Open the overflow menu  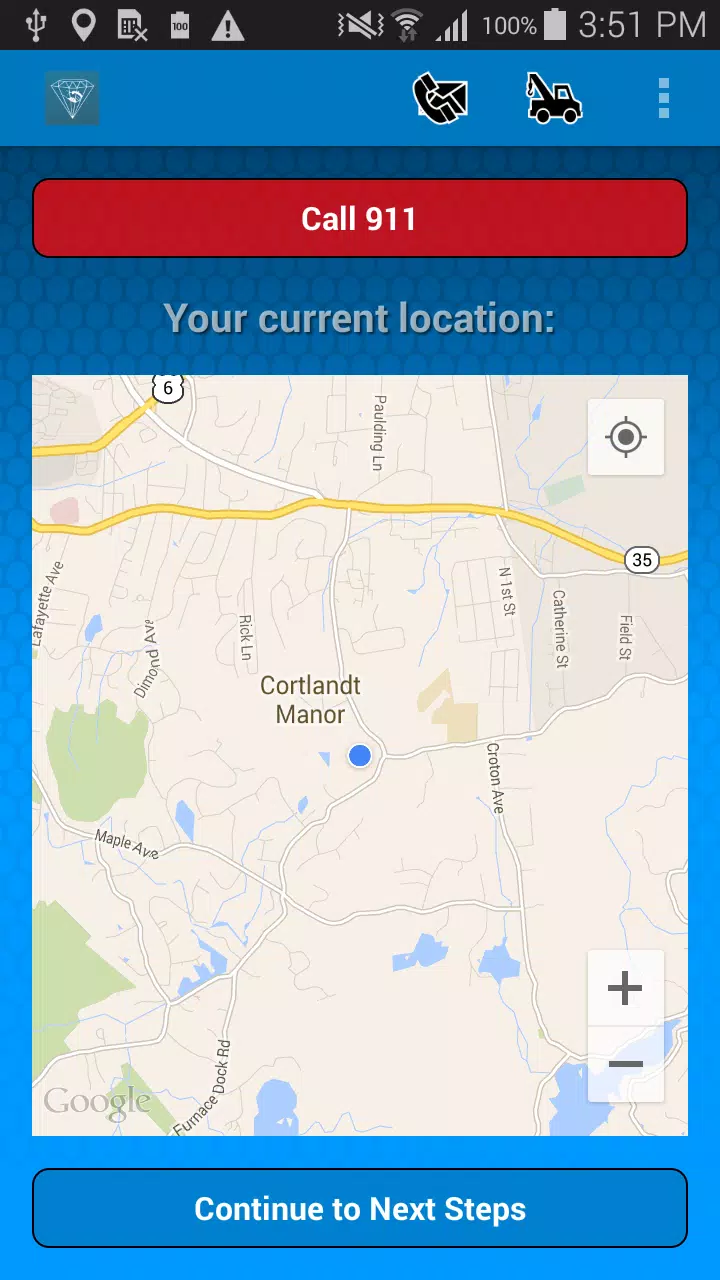pyautogui.click(x=663, y=98)
